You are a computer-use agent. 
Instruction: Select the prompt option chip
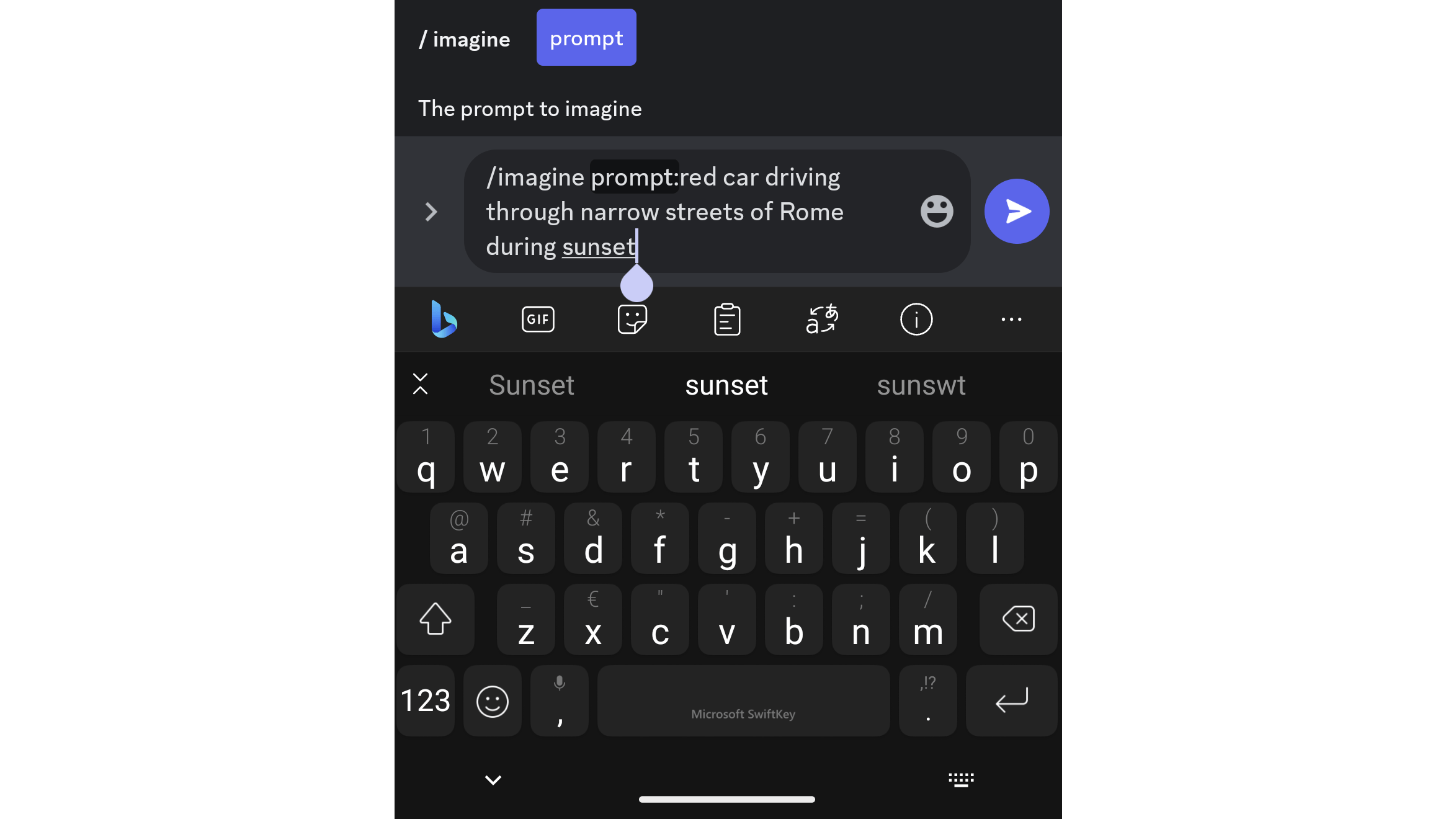(586, 38)
